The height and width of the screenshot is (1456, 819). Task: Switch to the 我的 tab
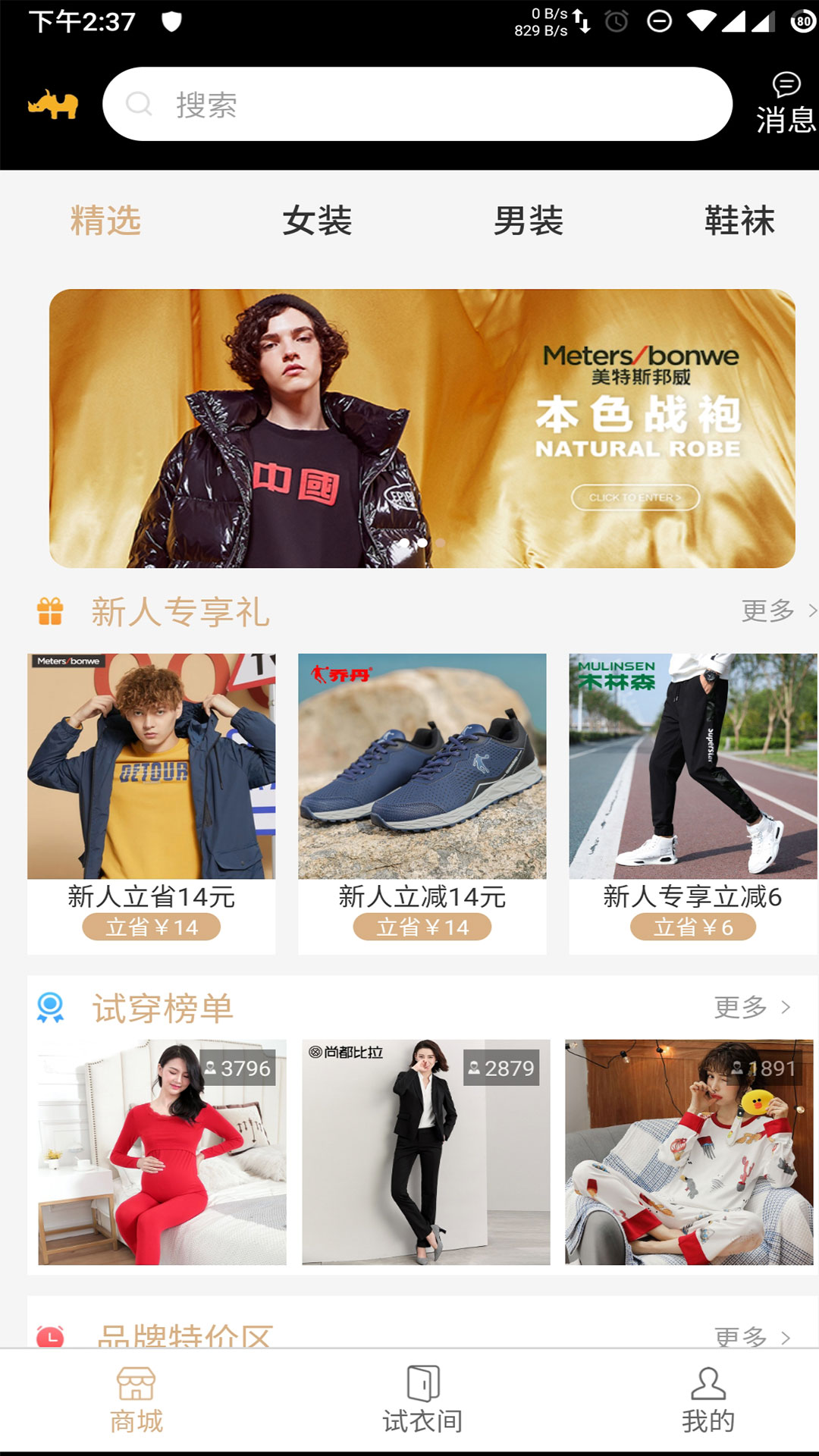[x=708, y=1401]
